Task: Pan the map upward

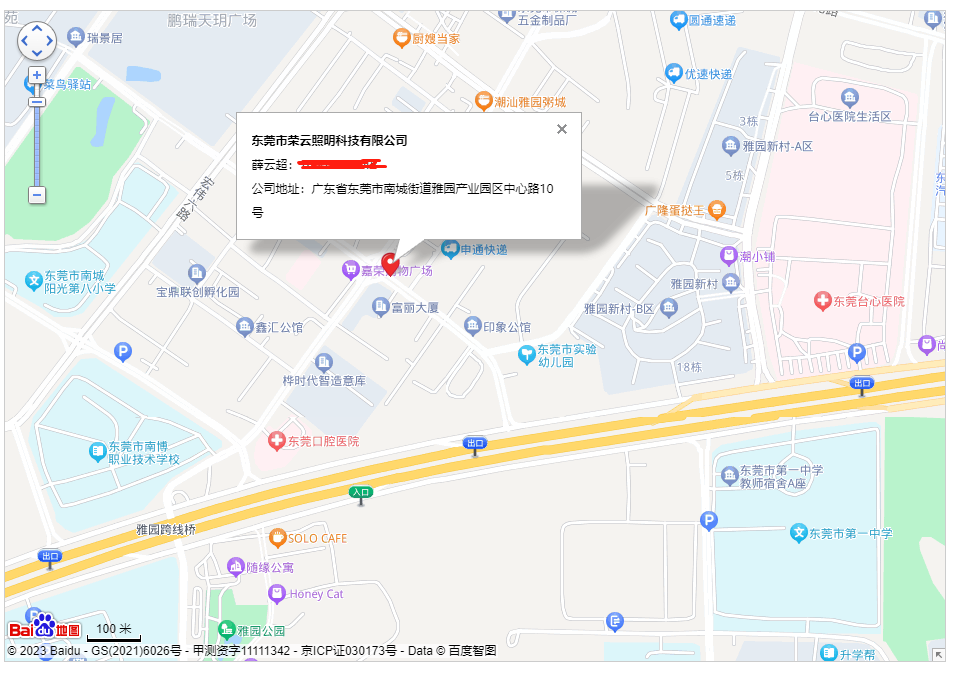Action: click(37, 28)
